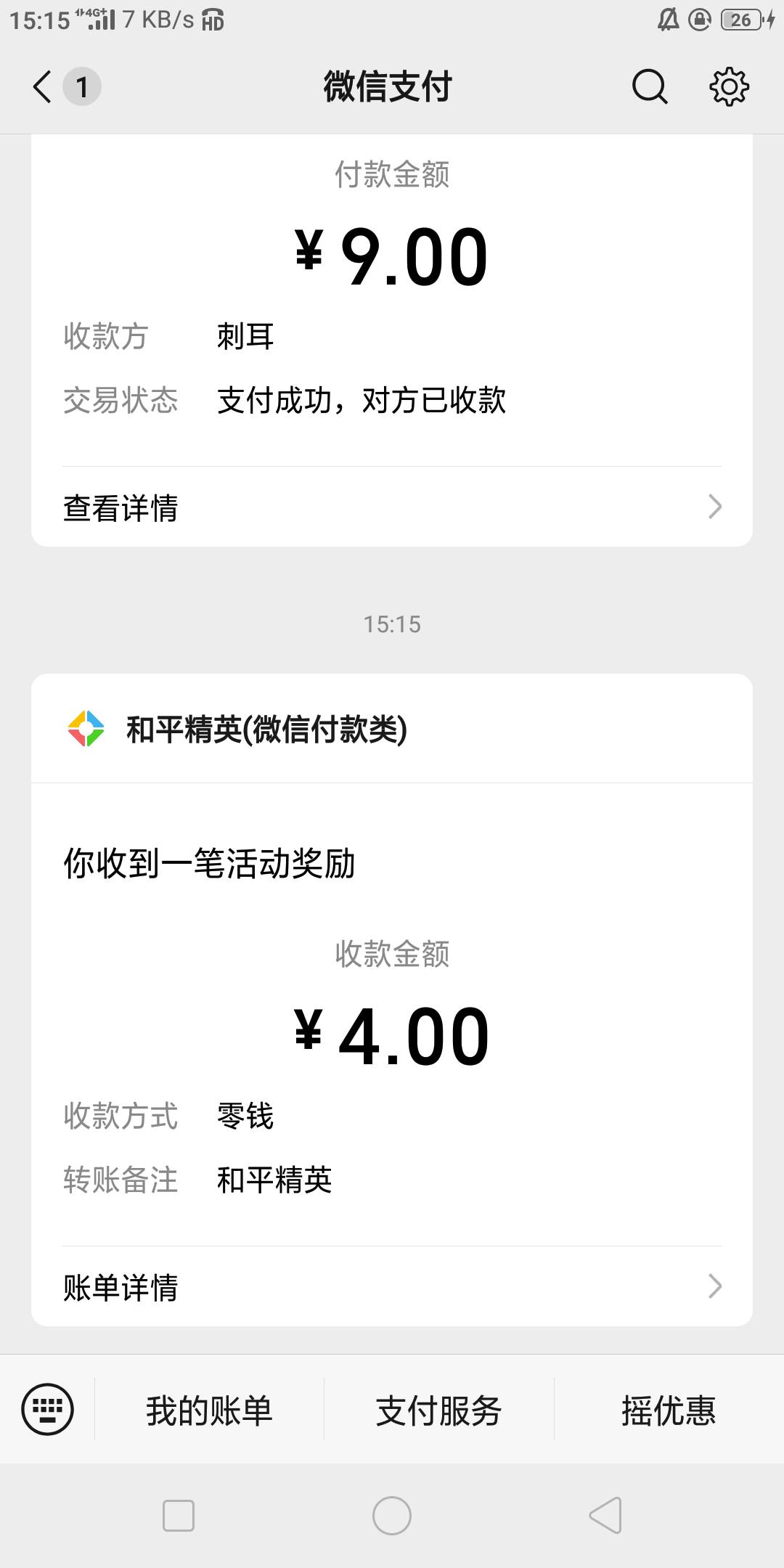Open 账单详情 for the ¥4.00 reward
The width and height of the screenshot is (784, 1568).
392,1286
